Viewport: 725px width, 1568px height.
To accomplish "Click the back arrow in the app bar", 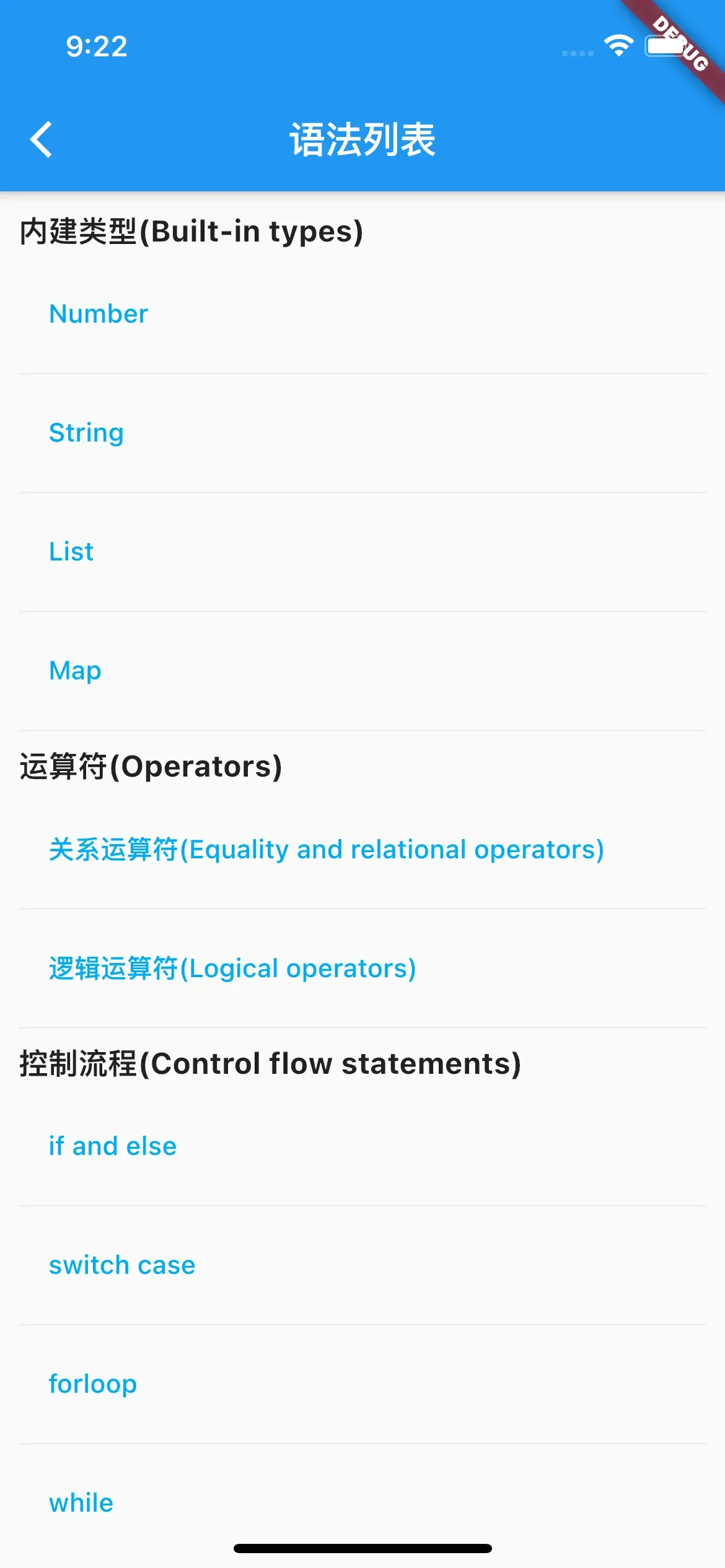I will coord(42,139).
